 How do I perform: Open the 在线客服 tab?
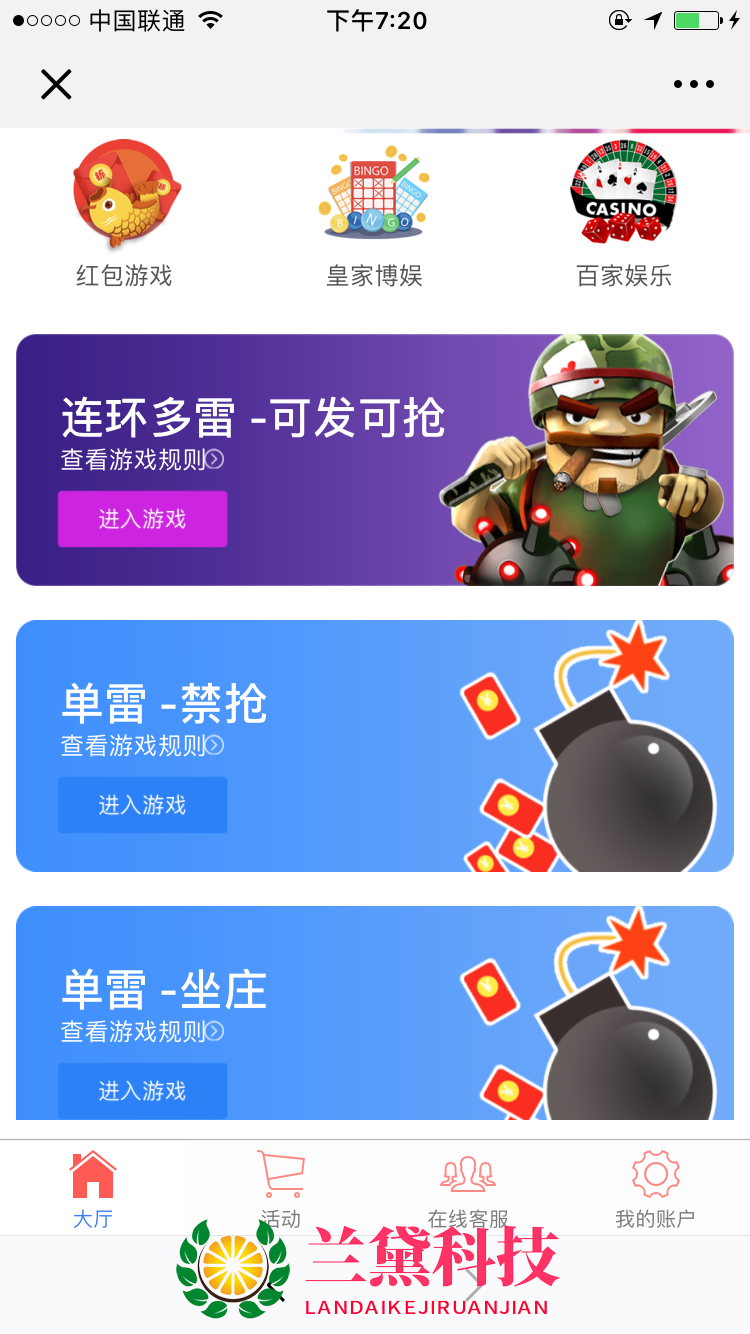[x=468, y=1188]
